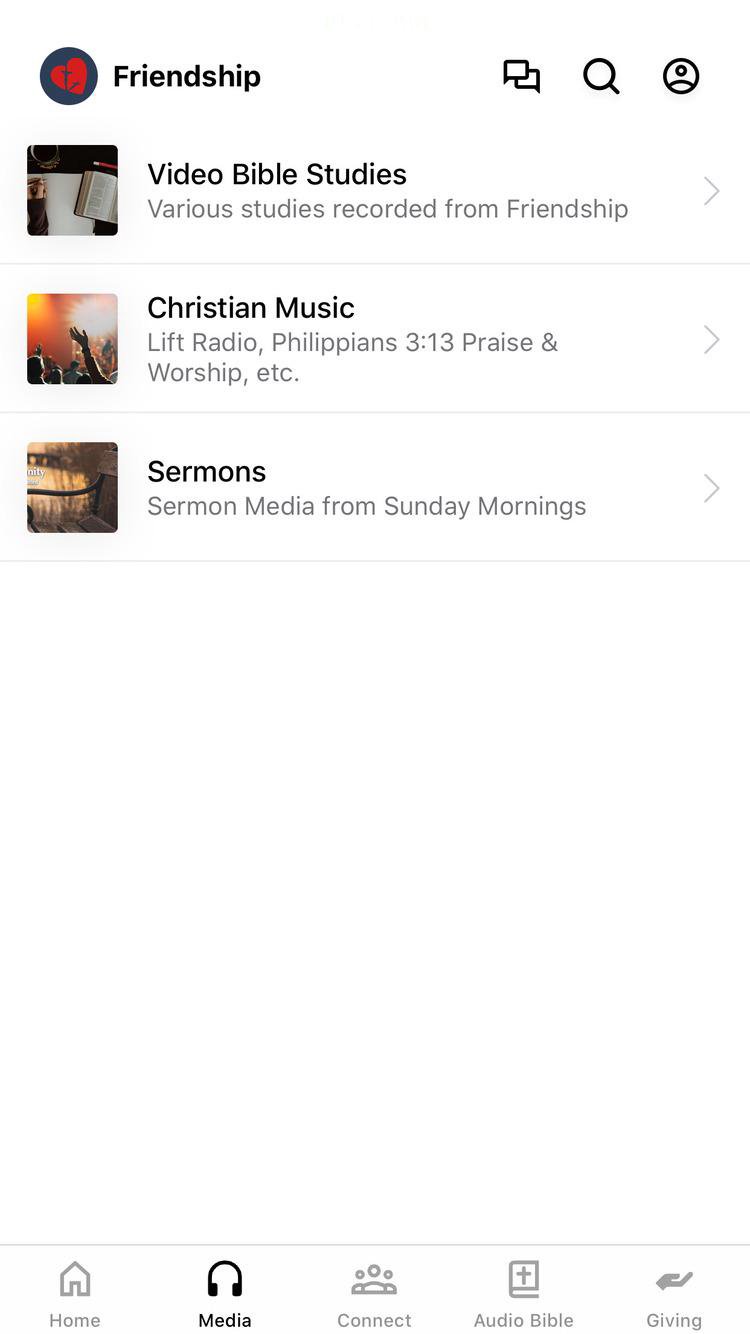Switch to the Home tab
The image size is (750, 1334).
(x=75, y=1293)
